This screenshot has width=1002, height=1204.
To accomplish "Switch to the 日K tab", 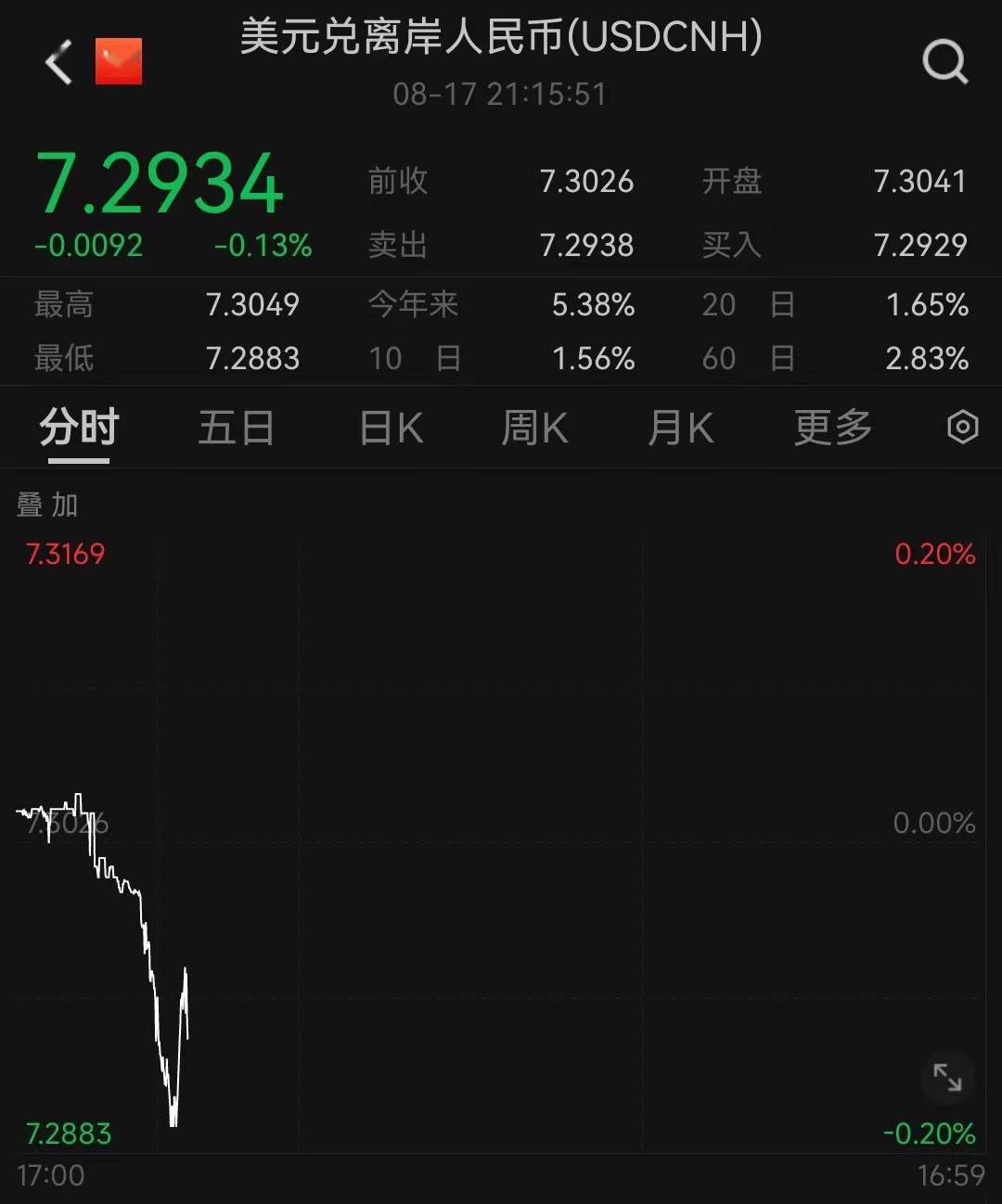I will [x=391, y=429].
